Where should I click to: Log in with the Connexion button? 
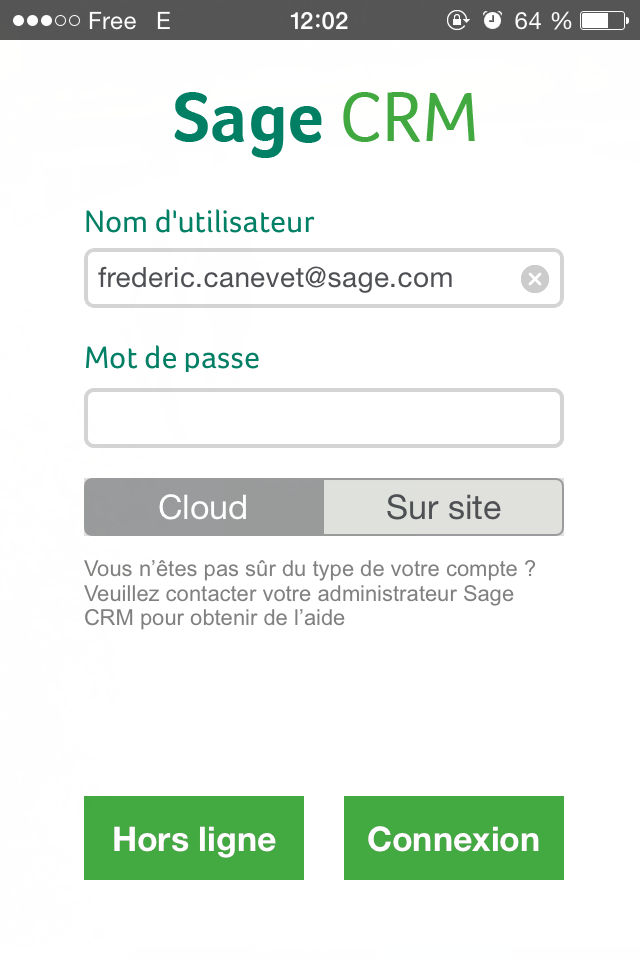(453, 838)
